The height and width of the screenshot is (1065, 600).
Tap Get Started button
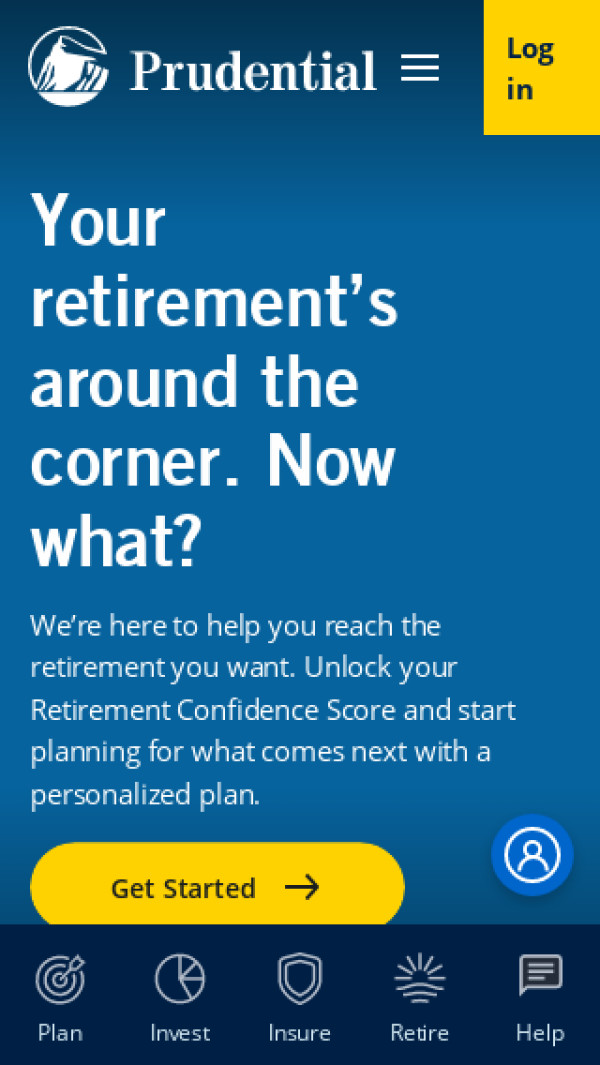[217, 887]
